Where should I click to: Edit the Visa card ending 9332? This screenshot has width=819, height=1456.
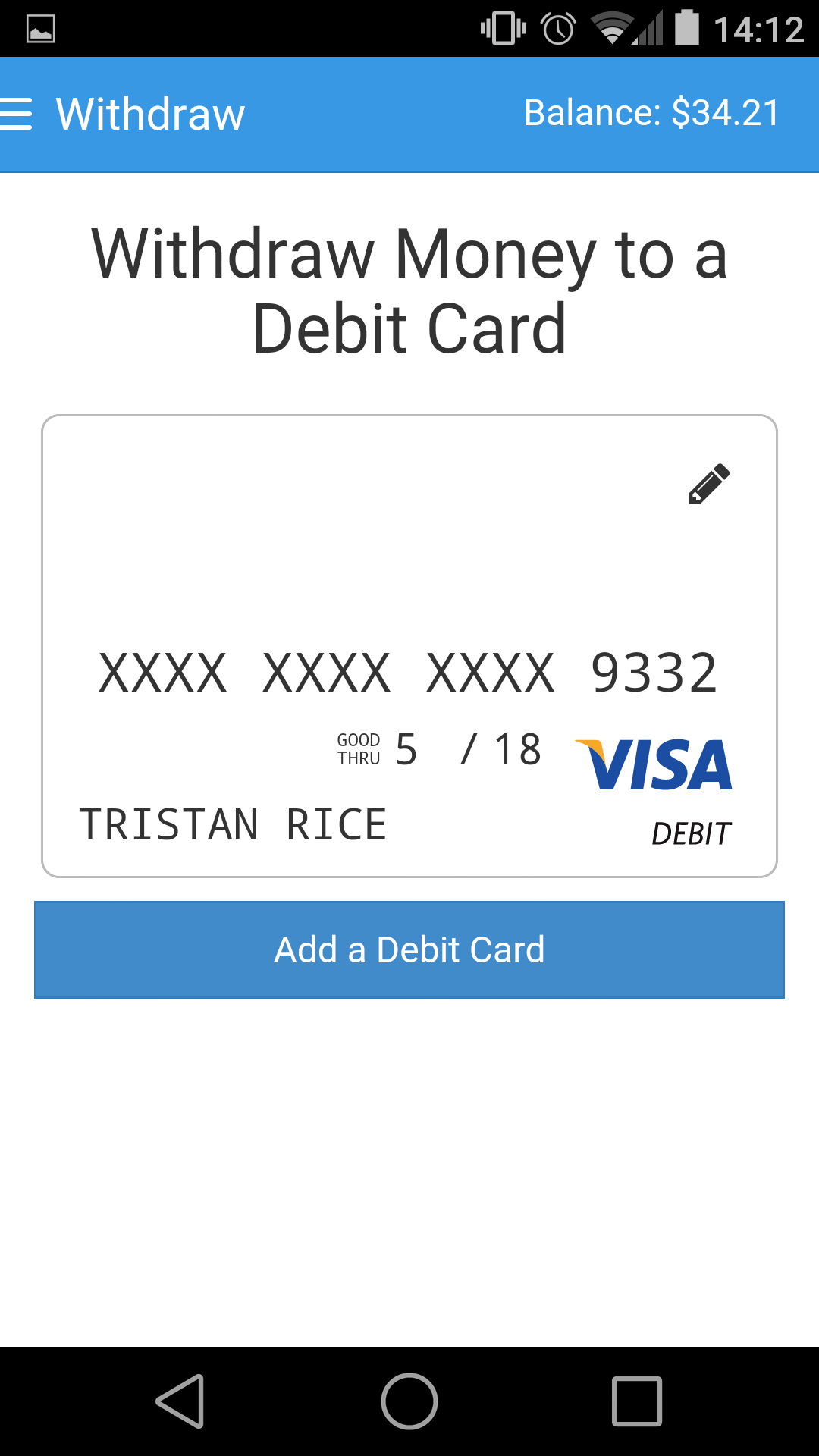[x=709, y=484]
